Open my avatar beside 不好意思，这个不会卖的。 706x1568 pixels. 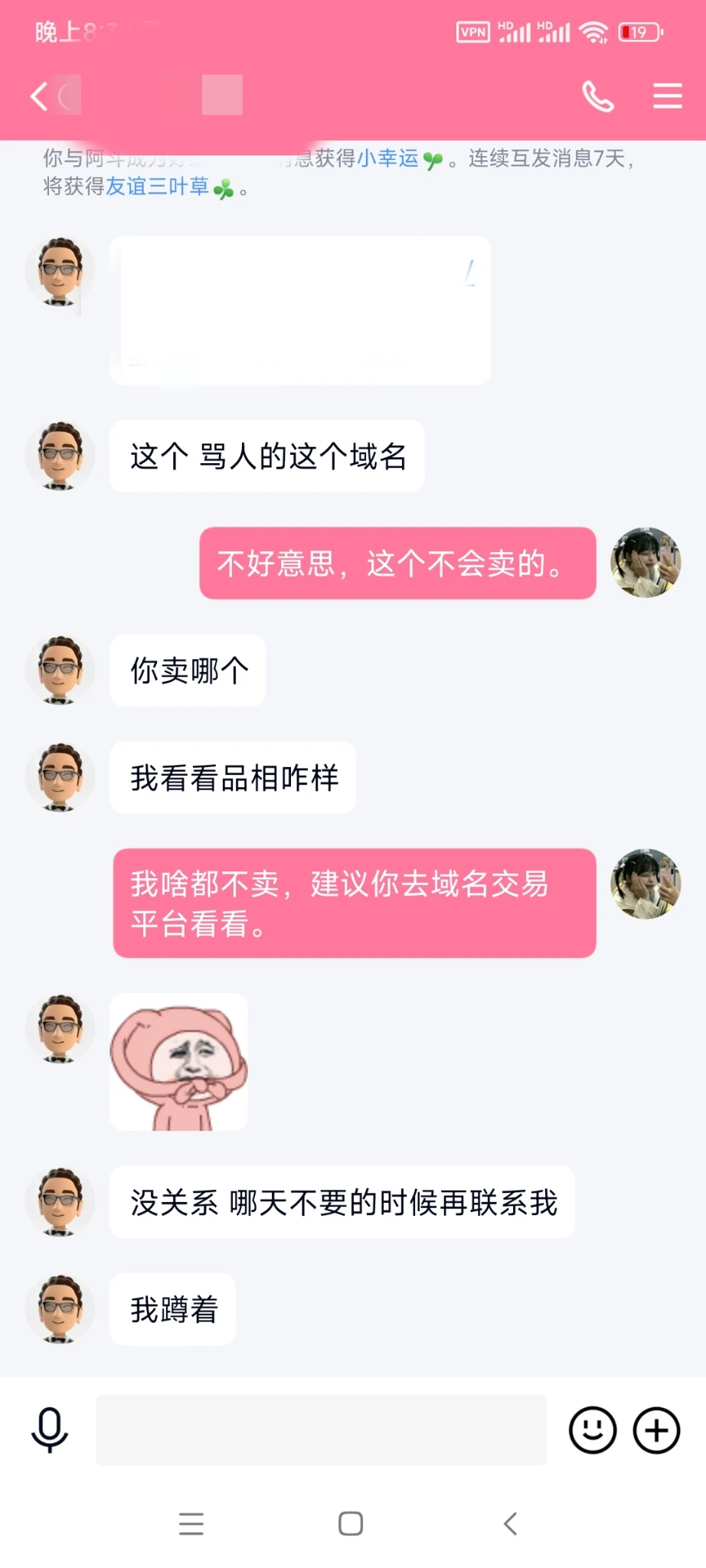point(646,562)
